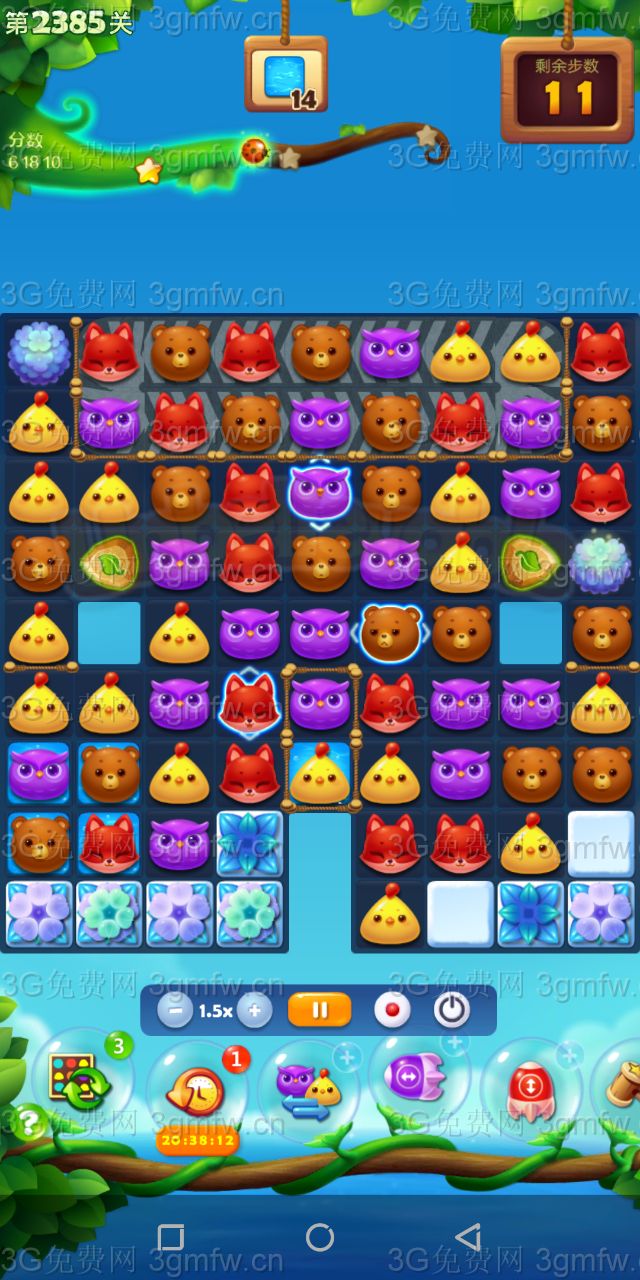The image size is (640, 1280).
Task: Tap the glowing red fox piece
Action: (x=248, y=702)
